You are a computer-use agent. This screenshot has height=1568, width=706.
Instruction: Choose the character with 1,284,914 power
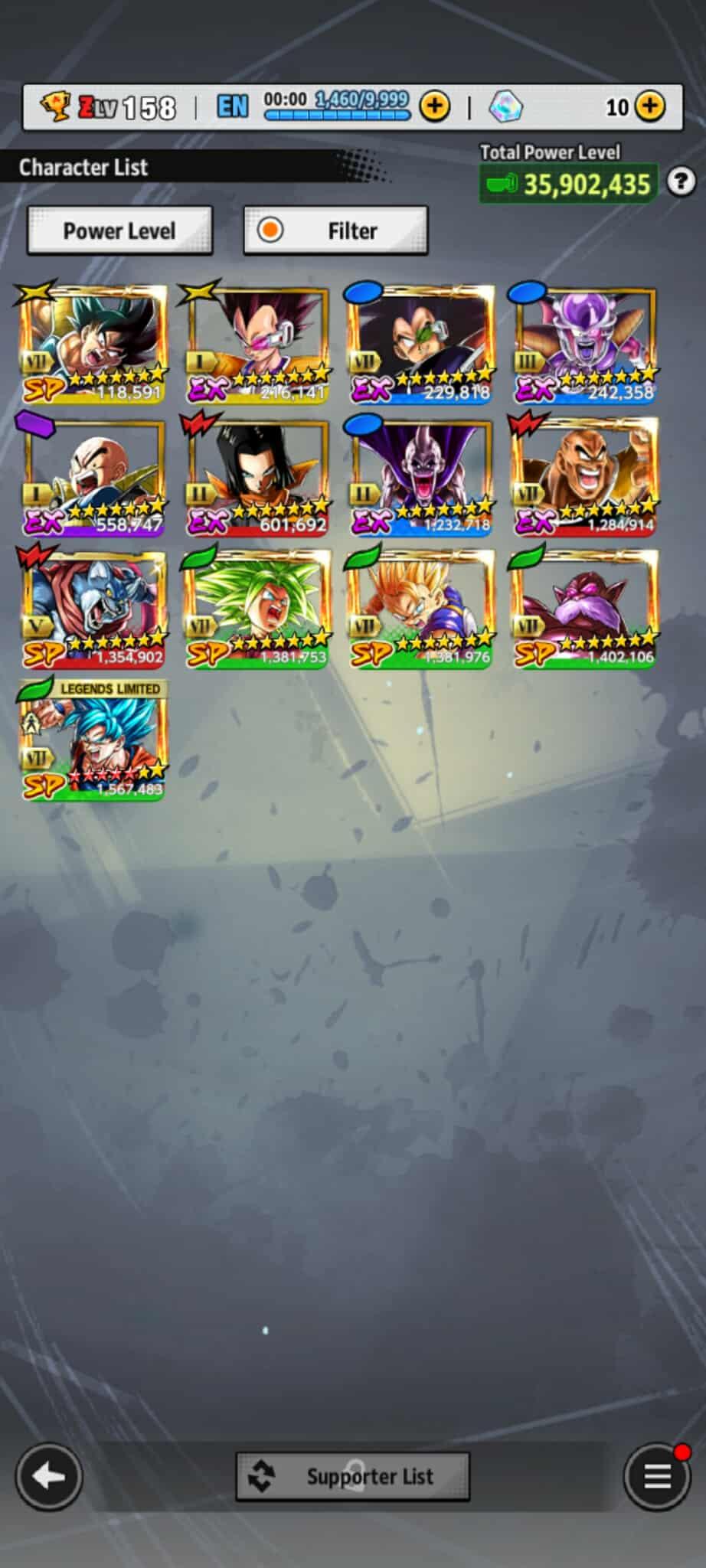(585, 475)
